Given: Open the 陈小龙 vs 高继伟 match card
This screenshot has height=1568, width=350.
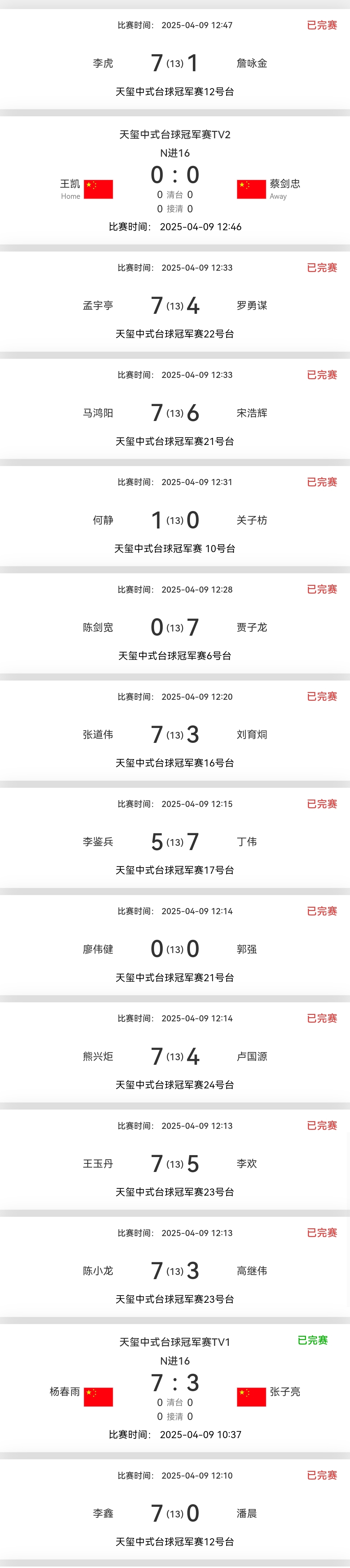Looking at the screenshot, I should point(175,1270).
